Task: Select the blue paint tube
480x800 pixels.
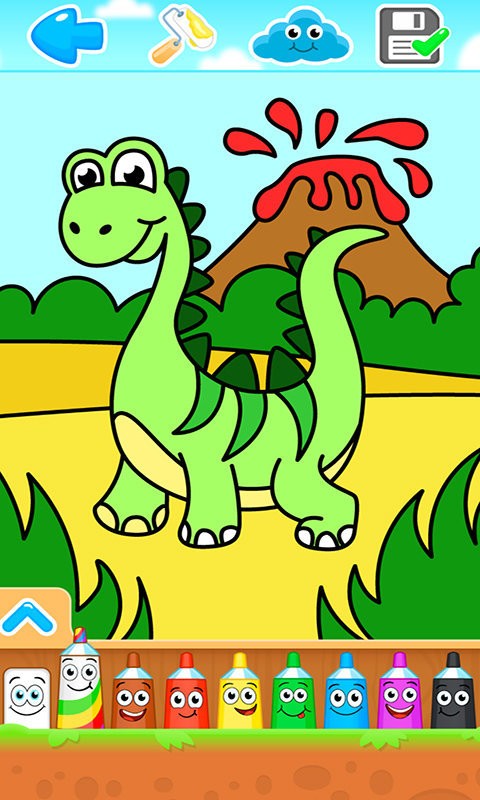Action: click(x=347, y=690)
